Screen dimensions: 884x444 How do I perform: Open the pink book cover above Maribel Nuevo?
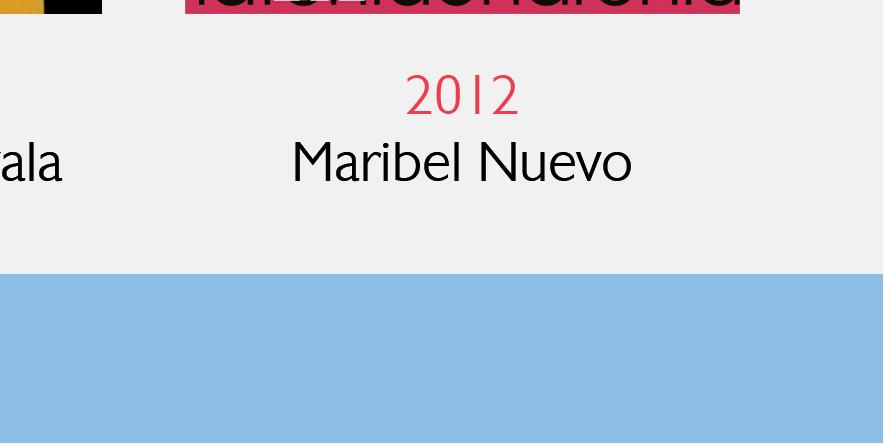click(462, 6)
